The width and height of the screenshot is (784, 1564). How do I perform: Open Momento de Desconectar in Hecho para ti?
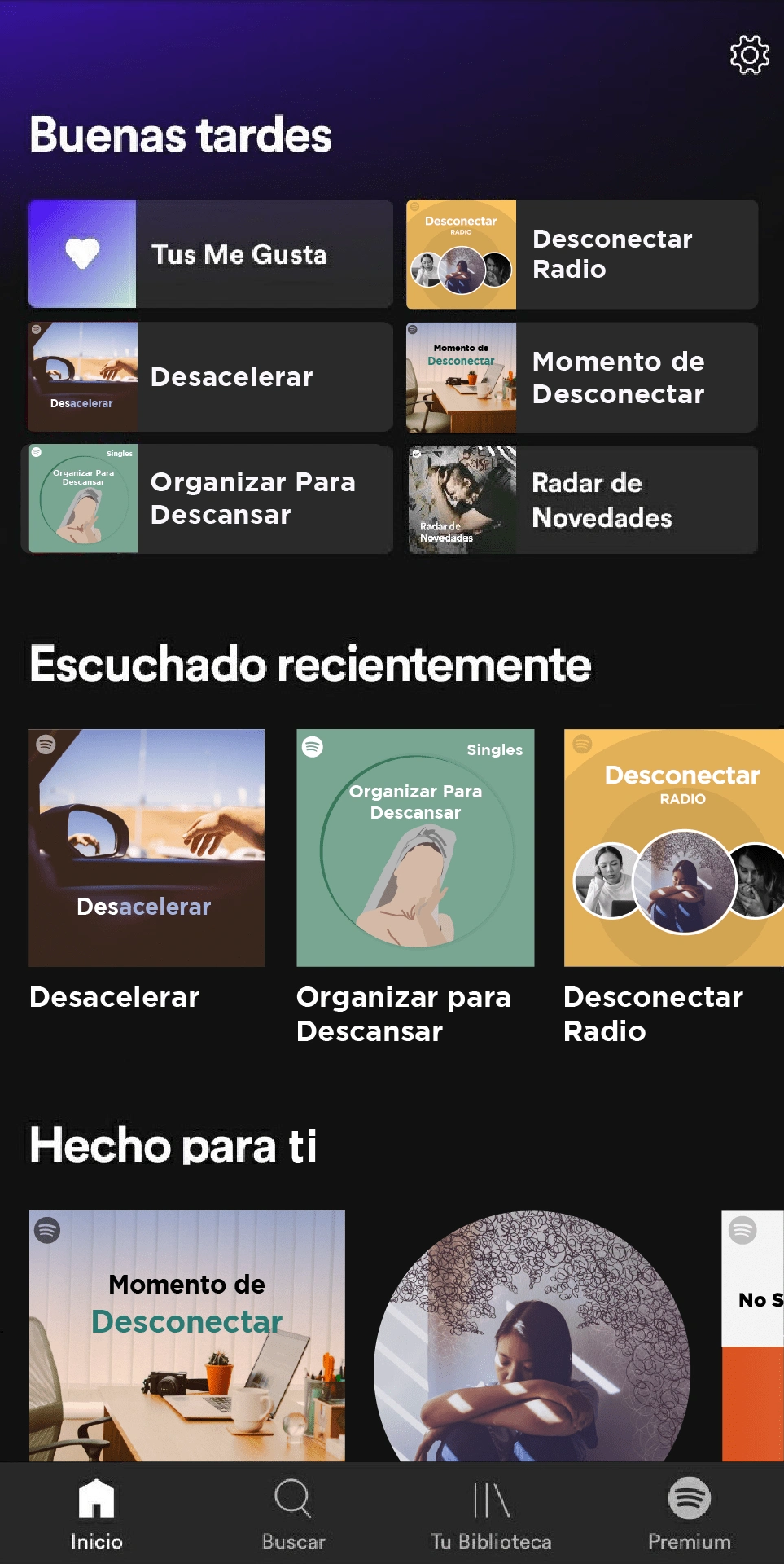pos(187,1335)
